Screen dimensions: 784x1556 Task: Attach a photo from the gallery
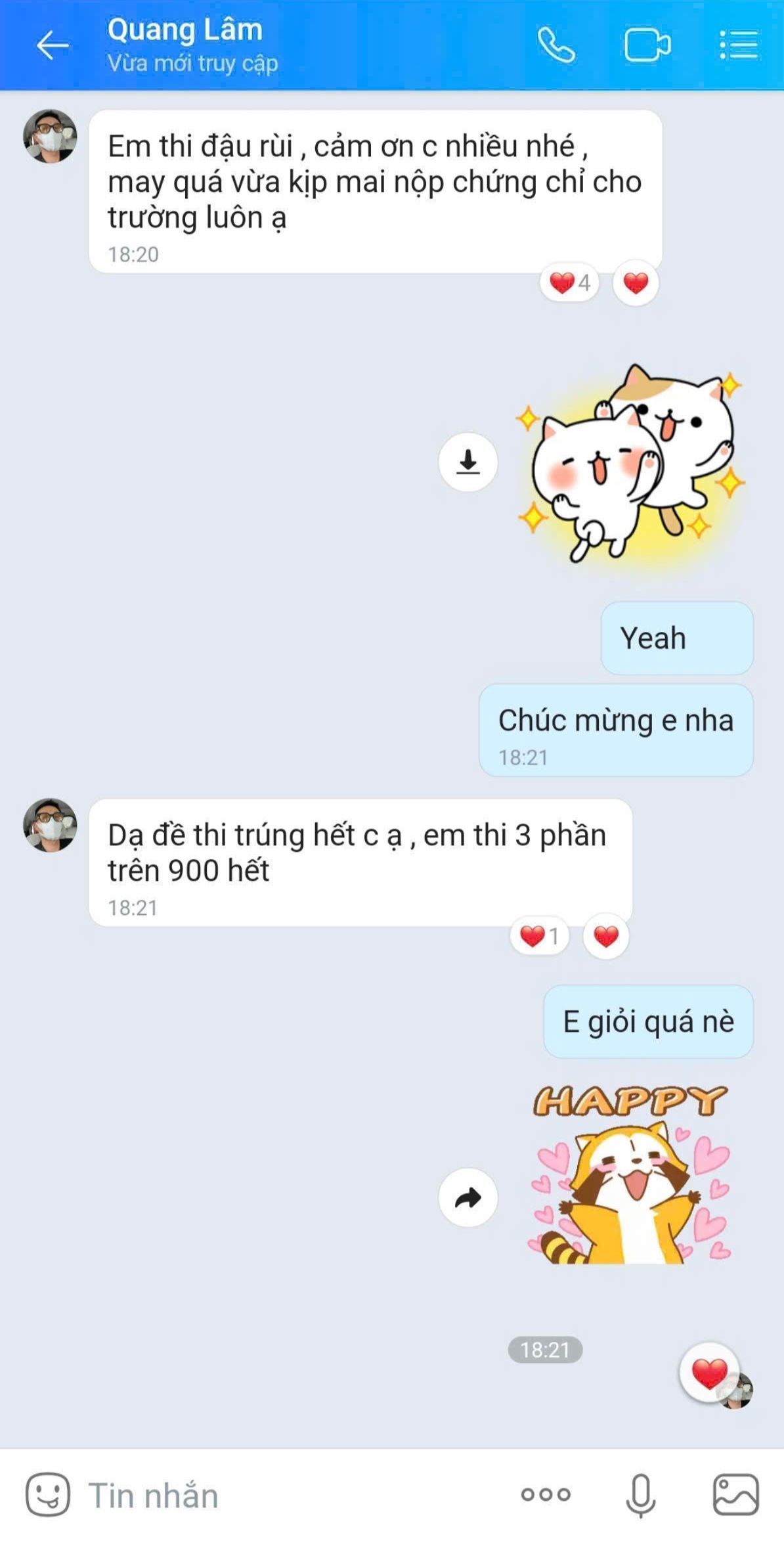[x=736, y=1495]
